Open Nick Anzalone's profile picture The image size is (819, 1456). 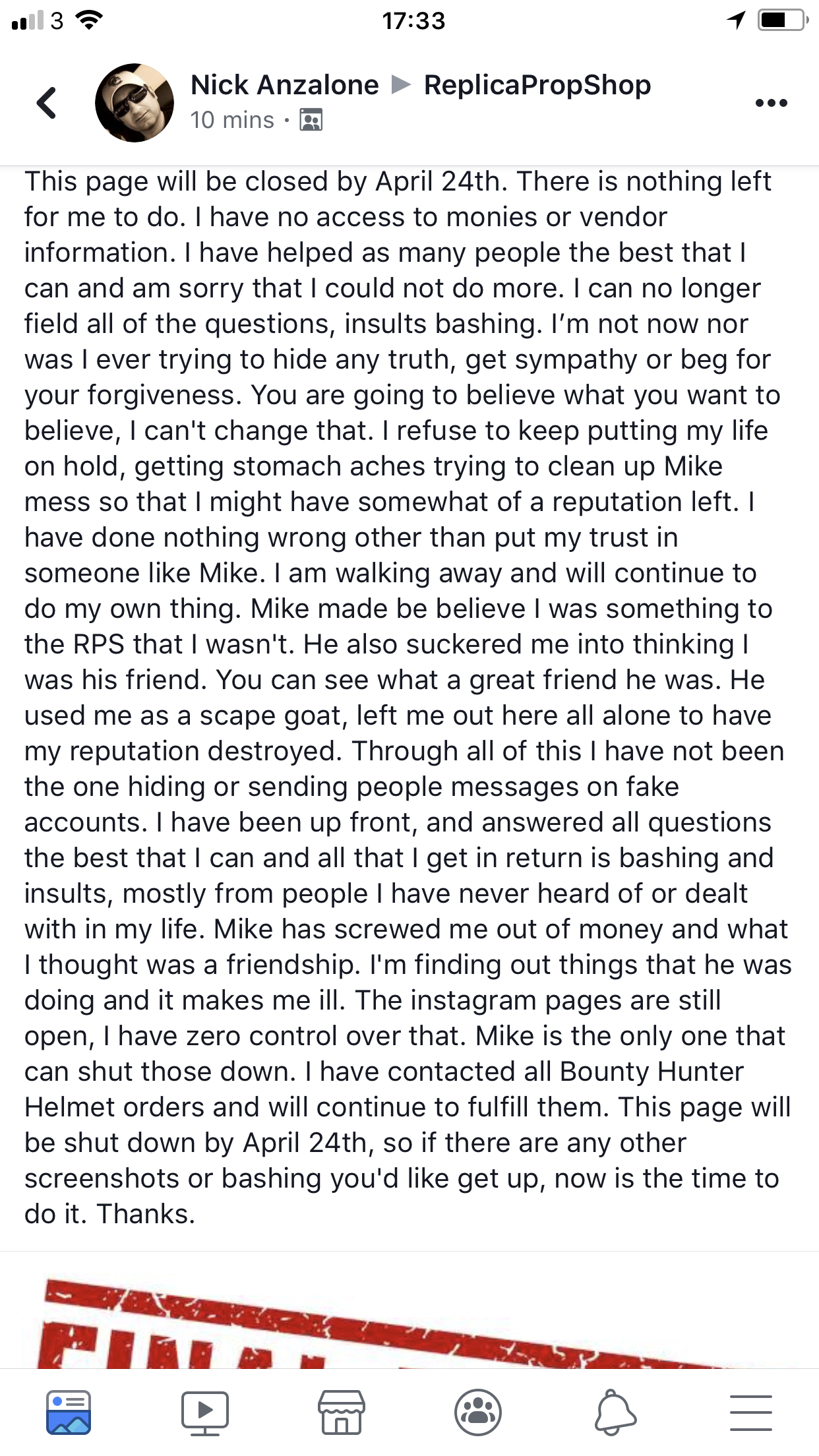(135, 103)
